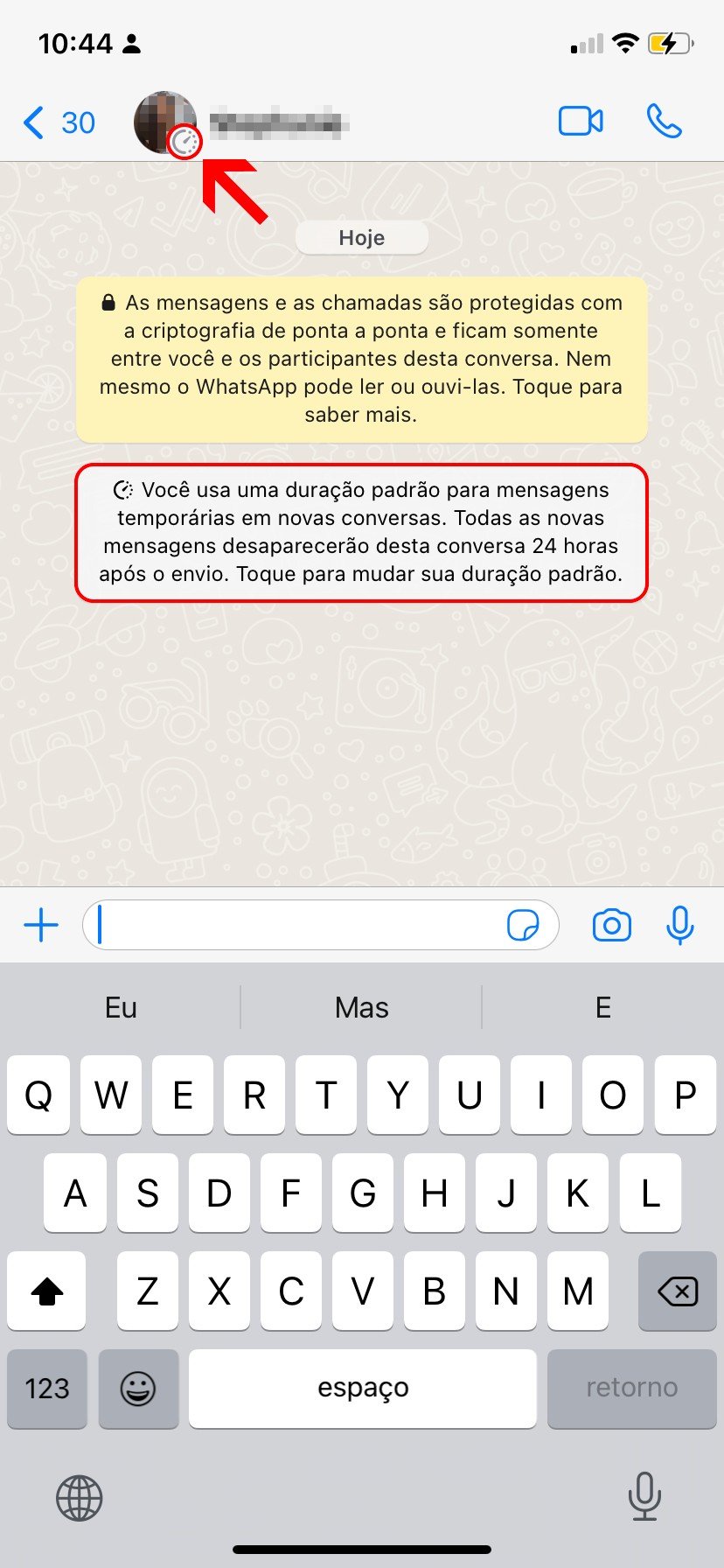
Task: Open the contact's profile picture
Action: (164, 122)
